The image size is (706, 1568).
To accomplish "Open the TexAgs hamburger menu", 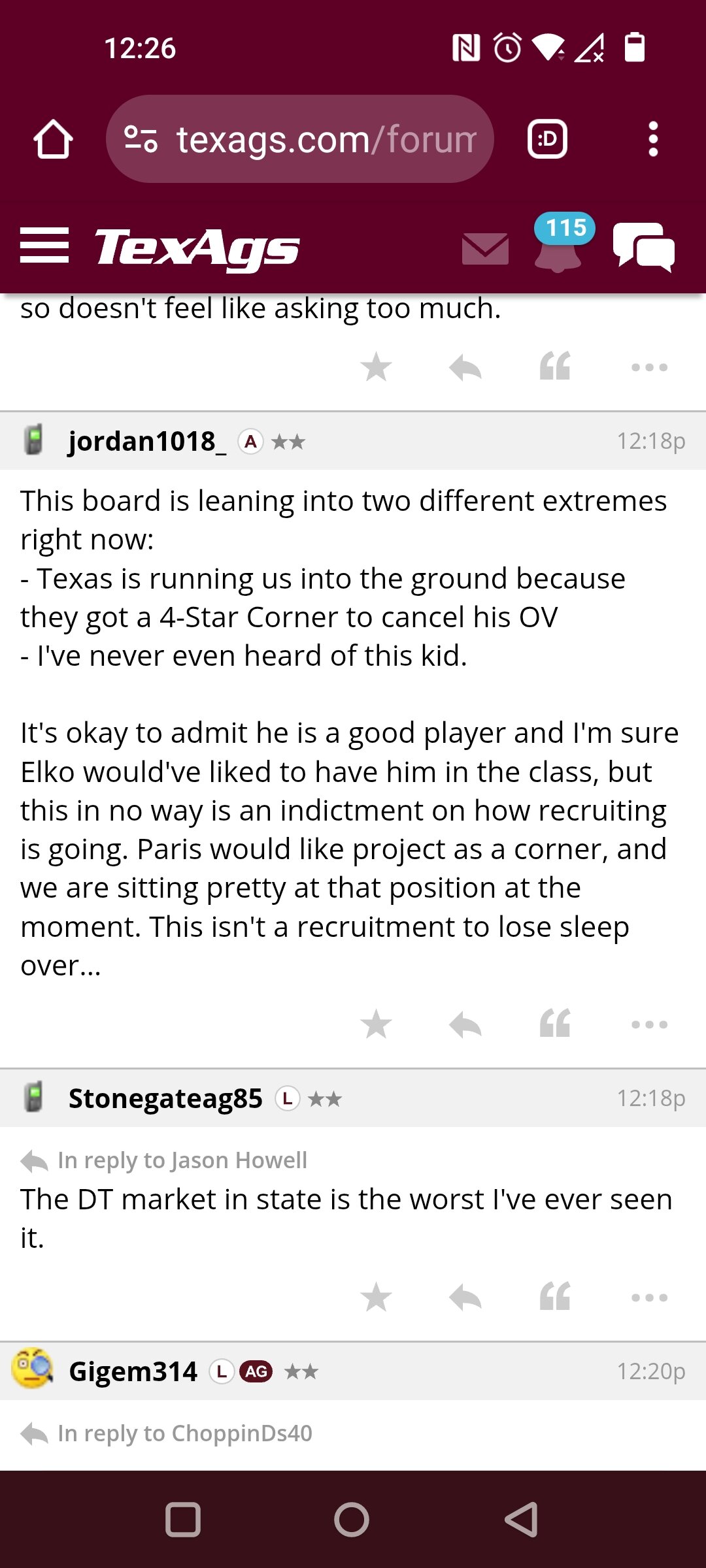I will tap(44, 246).
